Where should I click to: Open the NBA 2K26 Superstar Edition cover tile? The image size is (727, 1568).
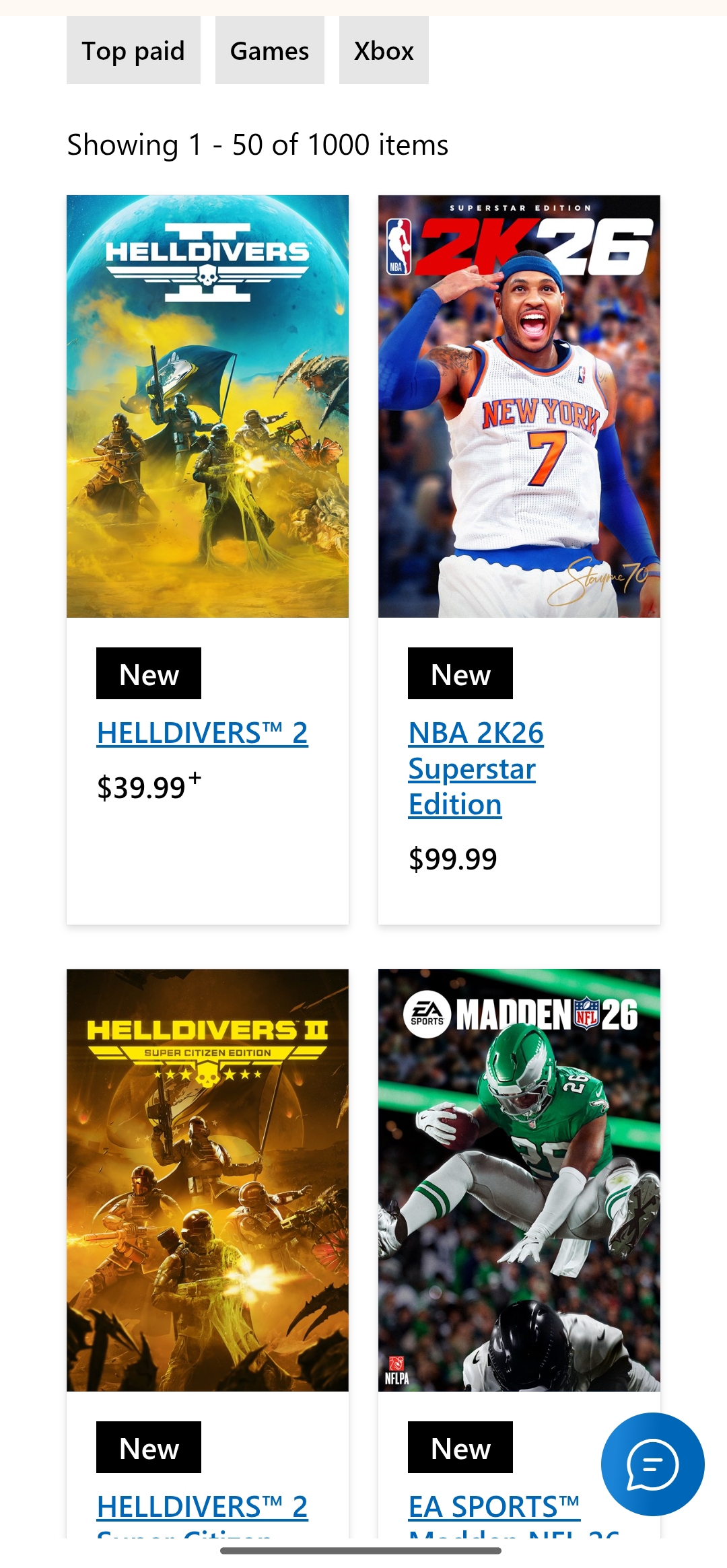(x=519, y=406)
